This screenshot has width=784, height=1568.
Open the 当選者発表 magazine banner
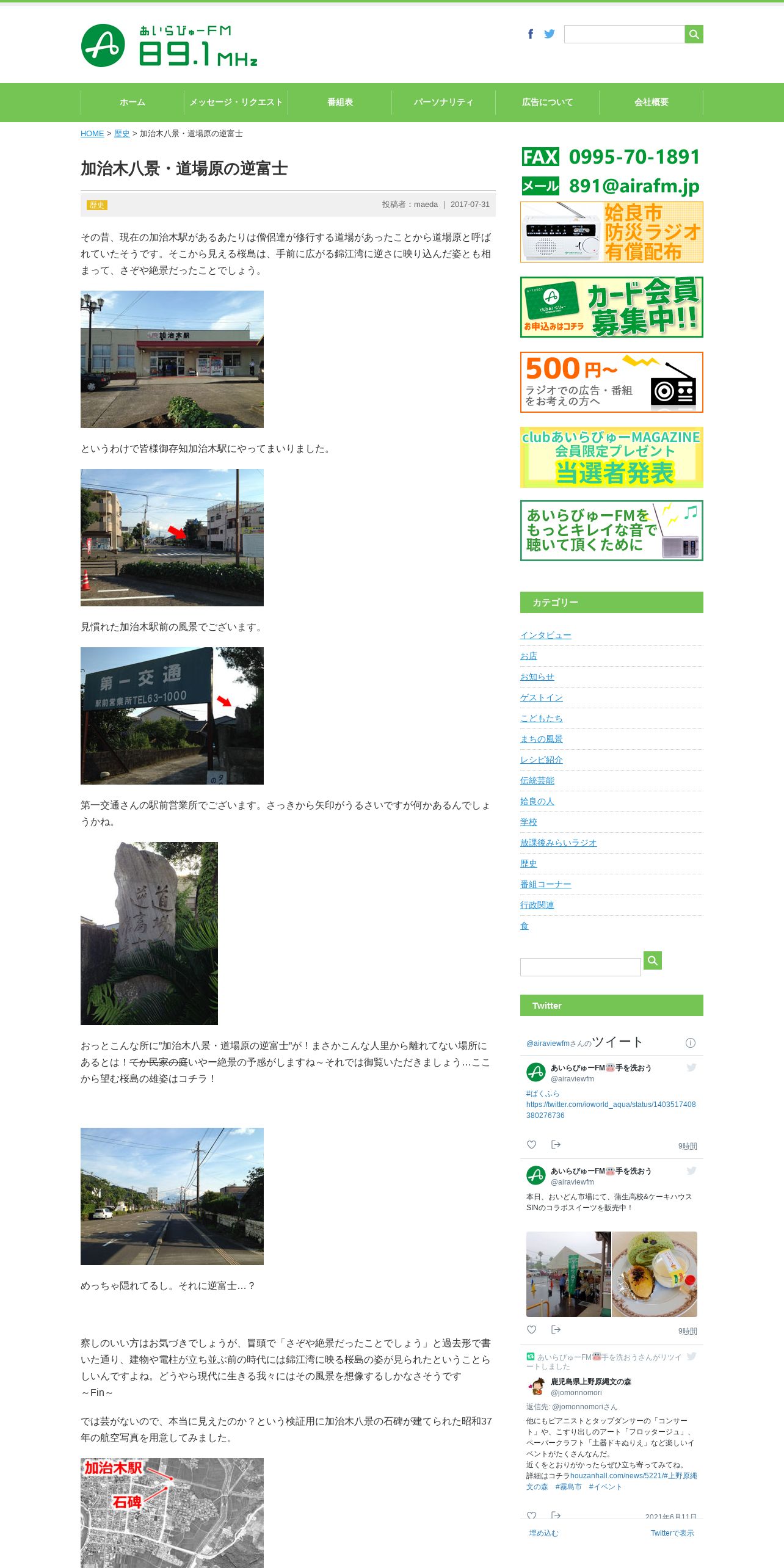pyautogui.click(x=612, y=457)
